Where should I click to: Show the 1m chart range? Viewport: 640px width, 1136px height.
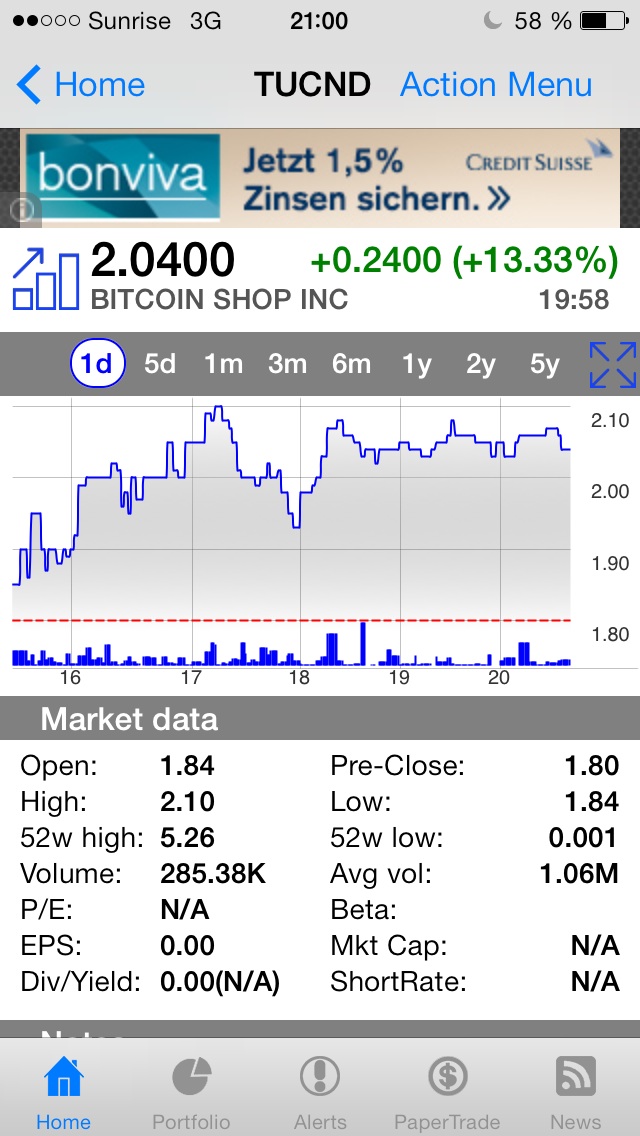[223, 364]
